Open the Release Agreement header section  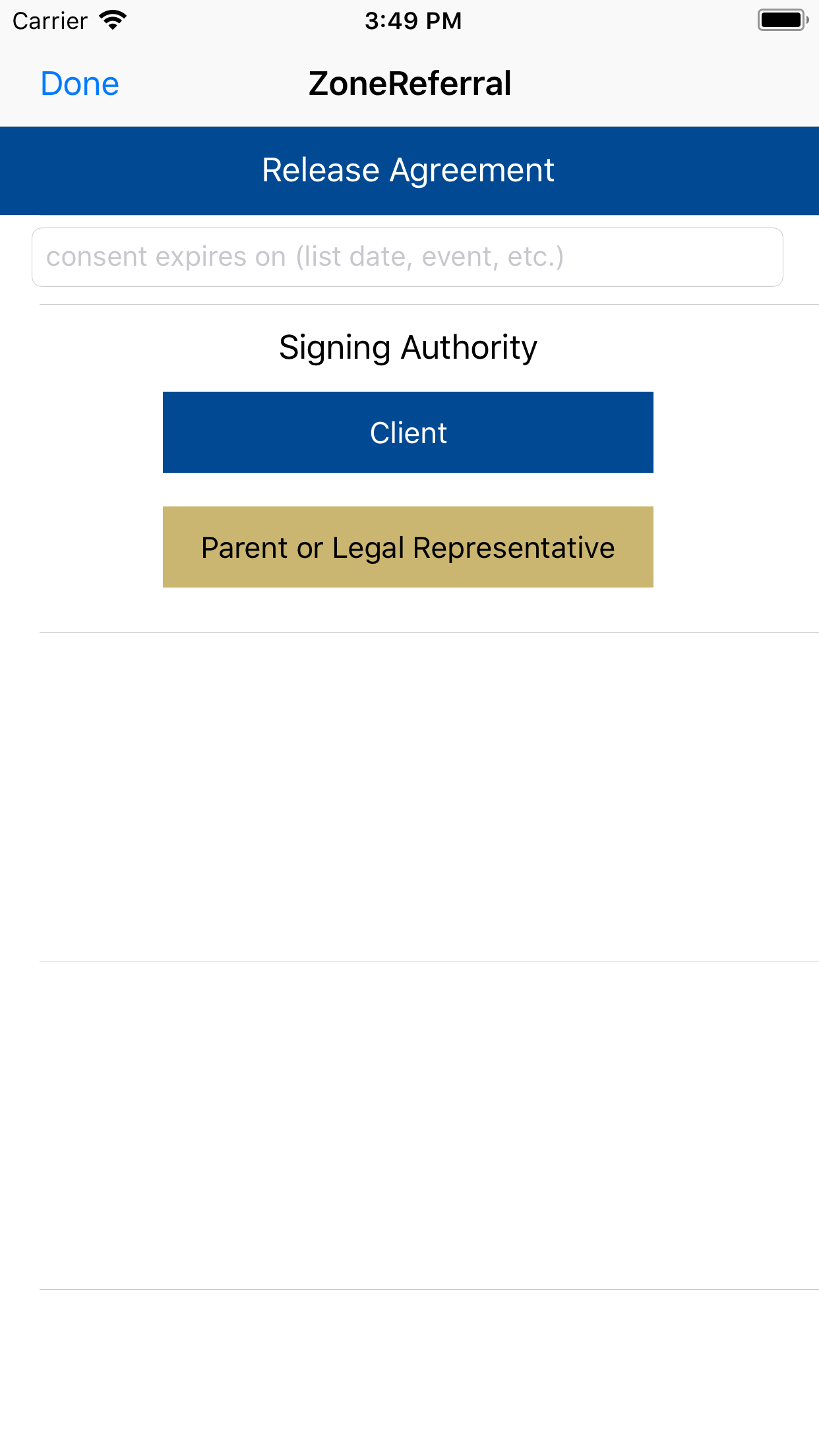coord(409,170)
